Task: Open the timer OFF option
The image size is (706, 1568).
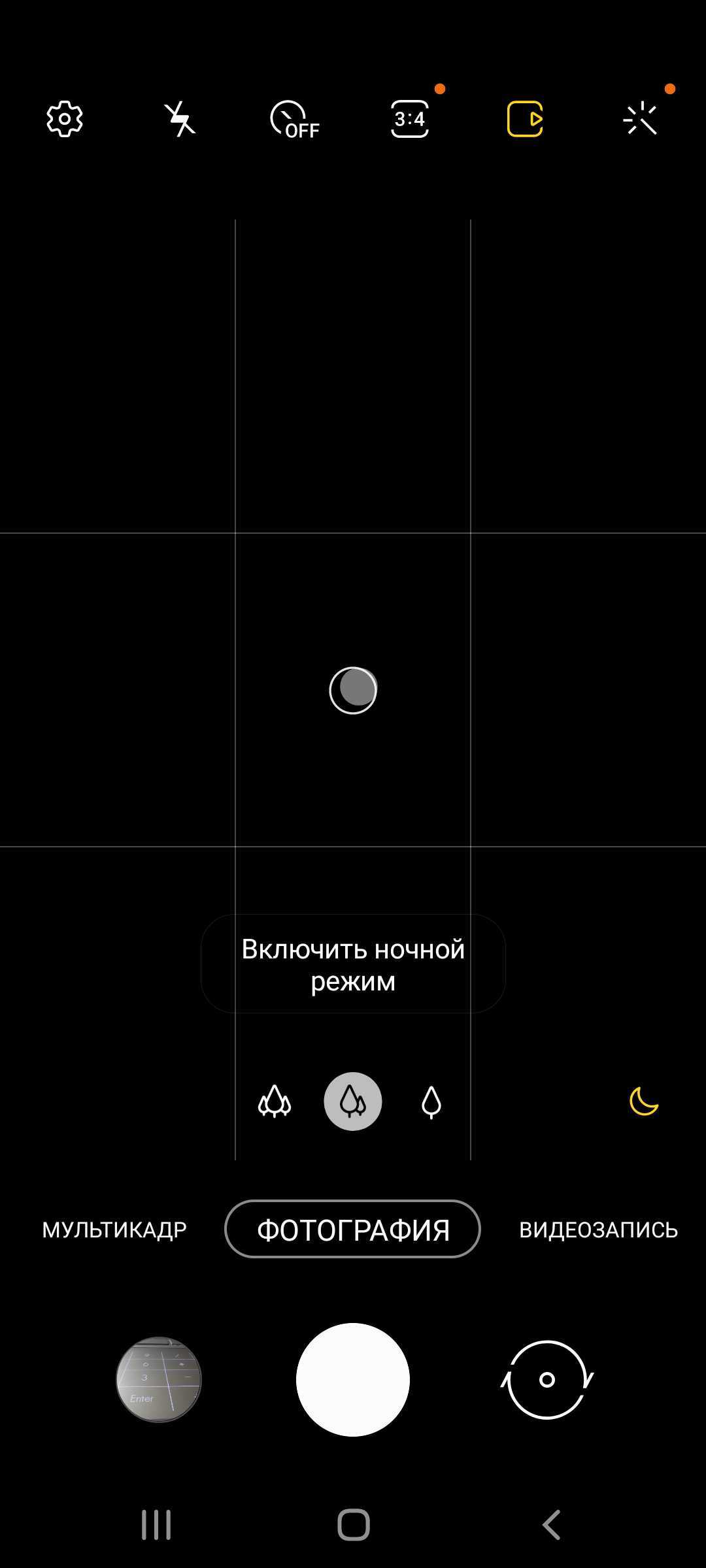Action: point(294,119)
